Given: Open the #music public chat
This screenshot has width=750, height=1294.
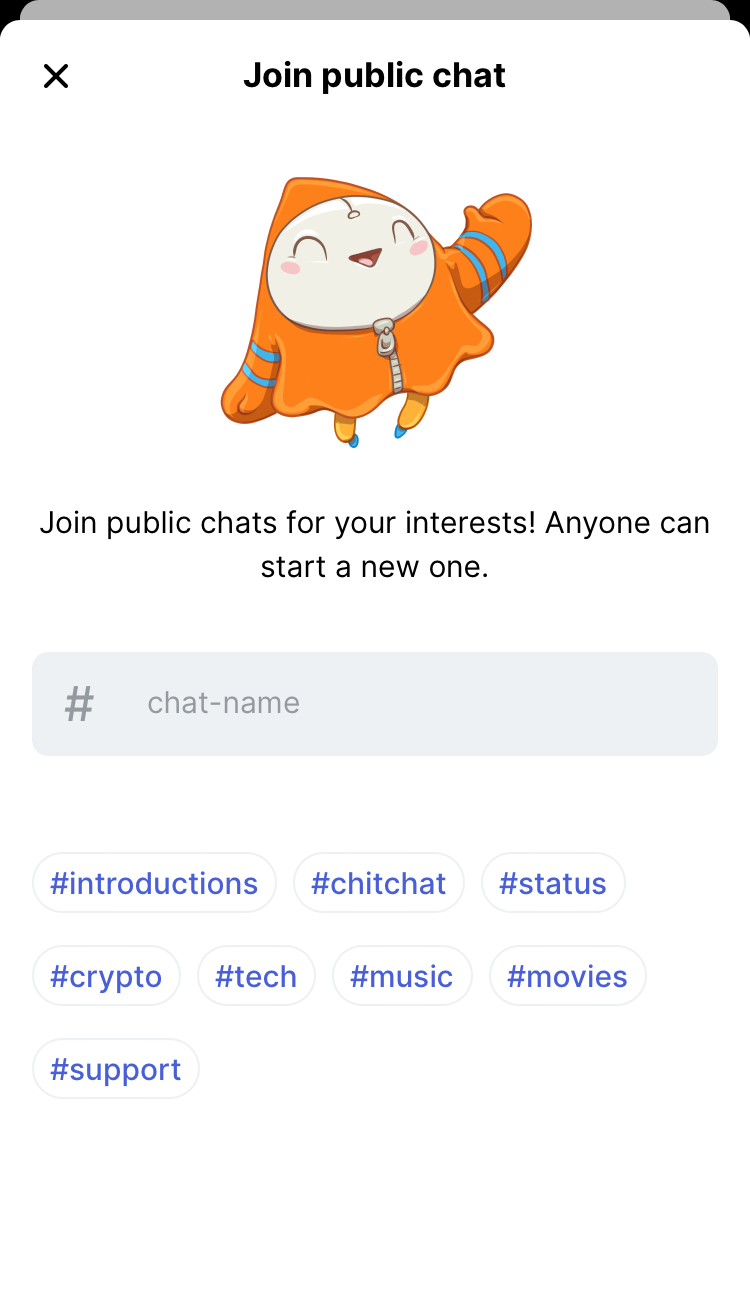Looking at the screenshot, I should [x=402, y=976].
